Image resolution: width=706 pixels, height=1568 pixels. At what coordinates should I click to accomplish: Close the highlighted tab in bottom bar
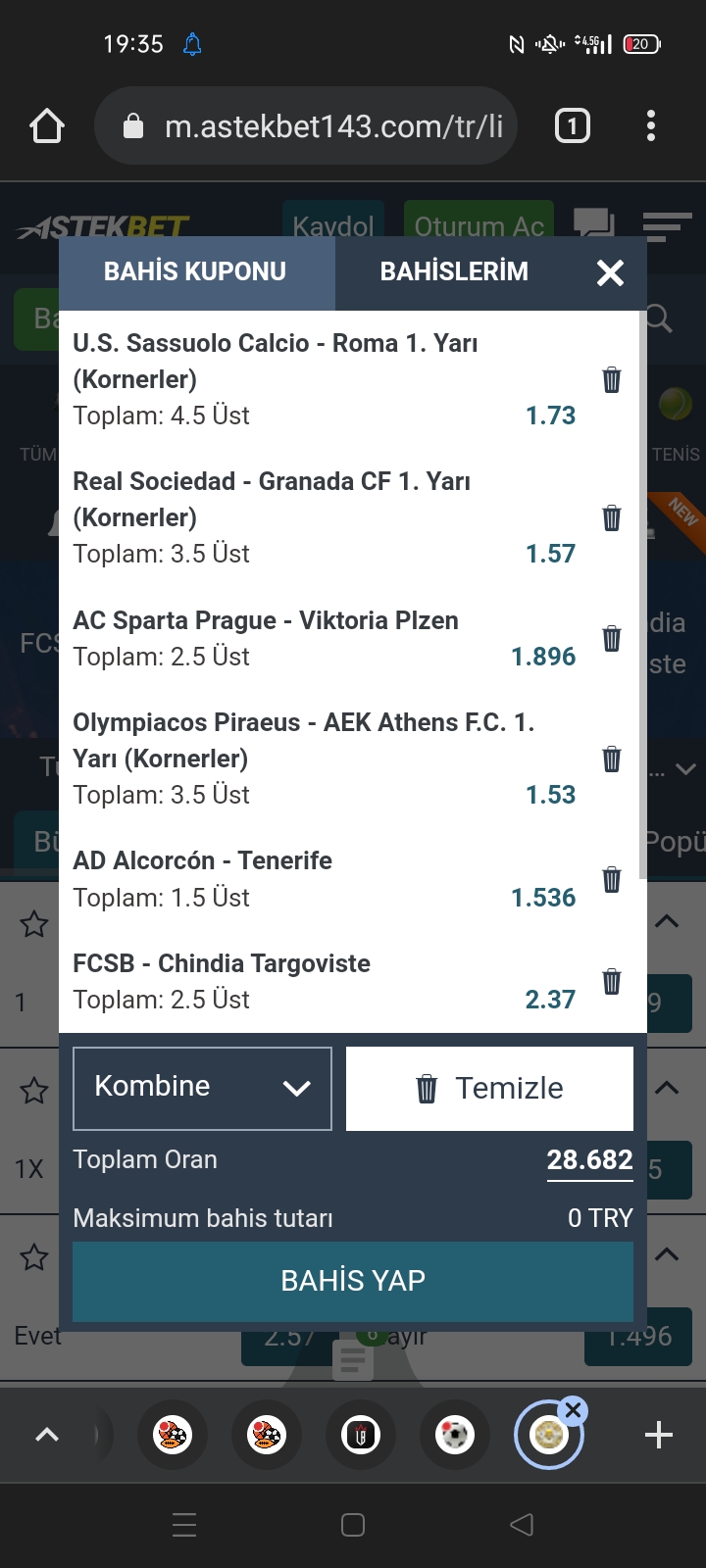click(574, 1410)
